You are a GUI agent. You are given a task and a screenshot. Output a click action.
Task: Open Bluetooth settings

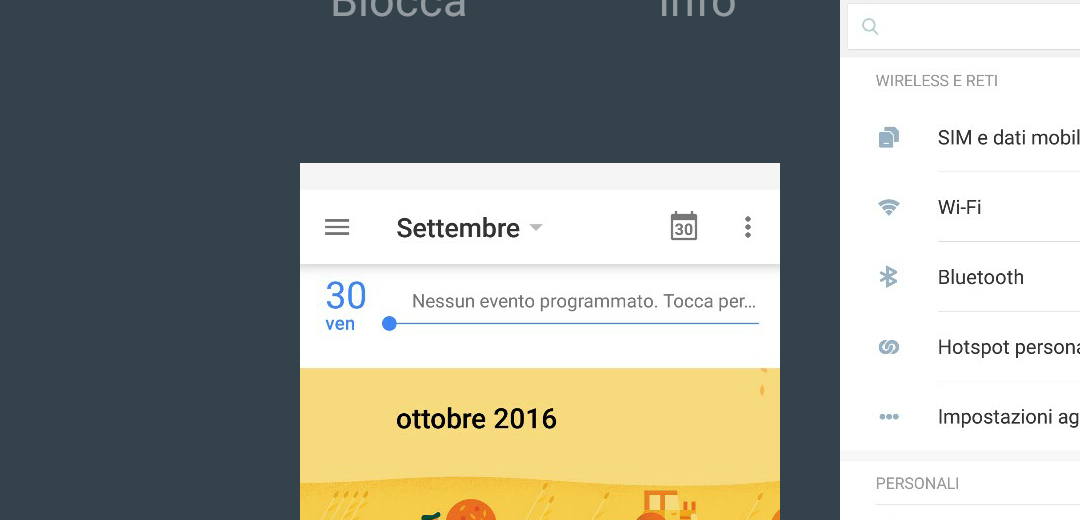click(x=980, y=277)
